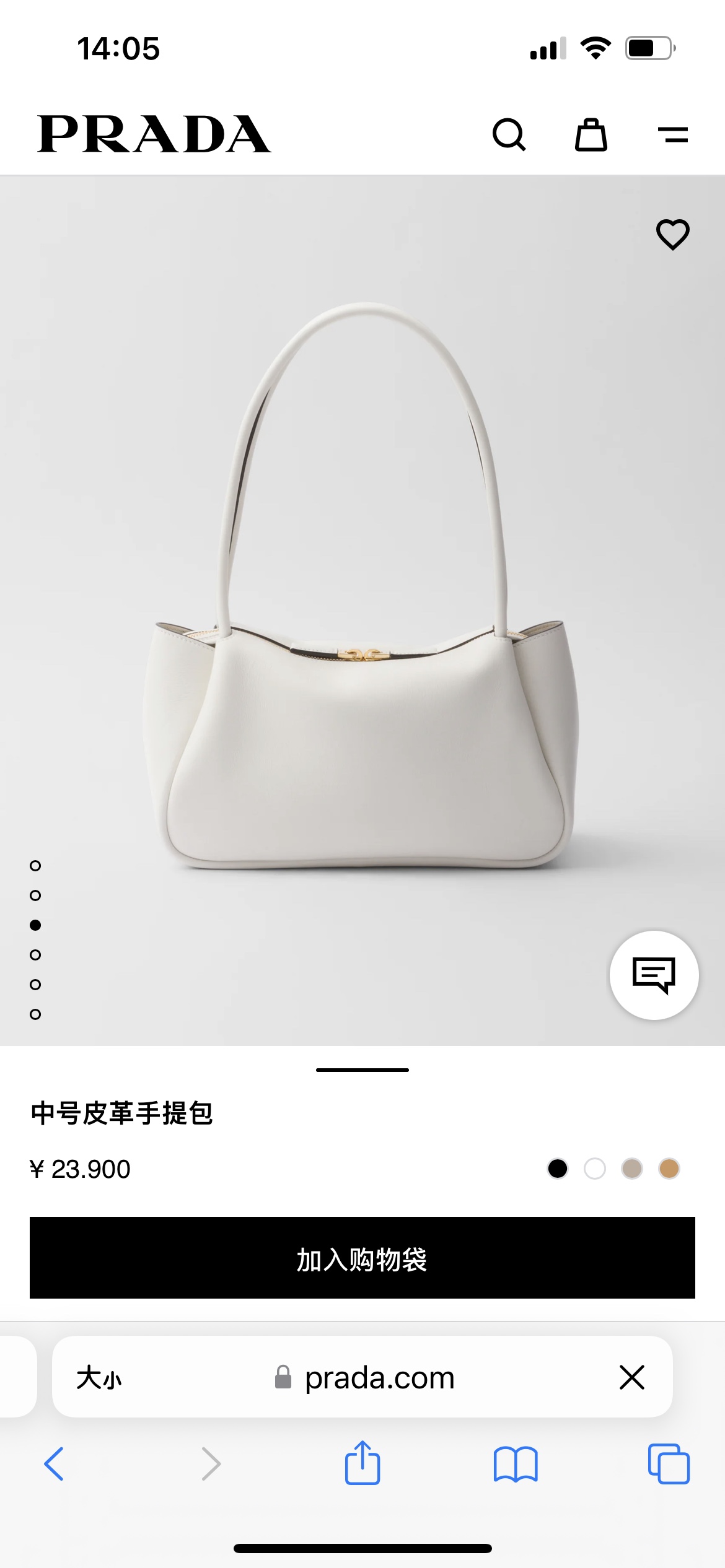This screenshot has width=725, height=1568.
Task: Tap 加入购物袋 to add to bag
Action: [x=362, y=1258]
